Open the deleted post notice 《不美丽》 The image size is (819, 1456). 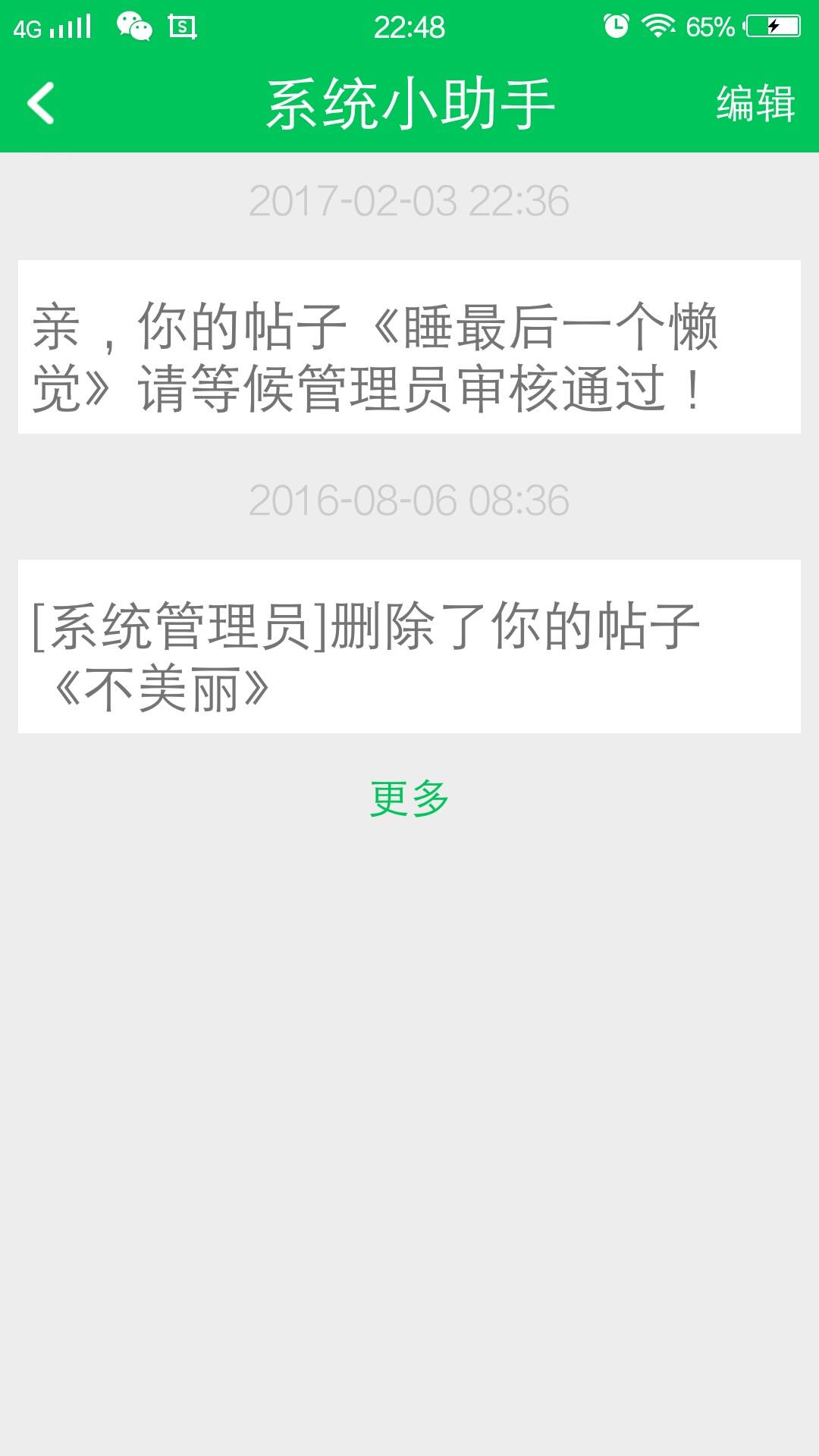tap(409, 646)
